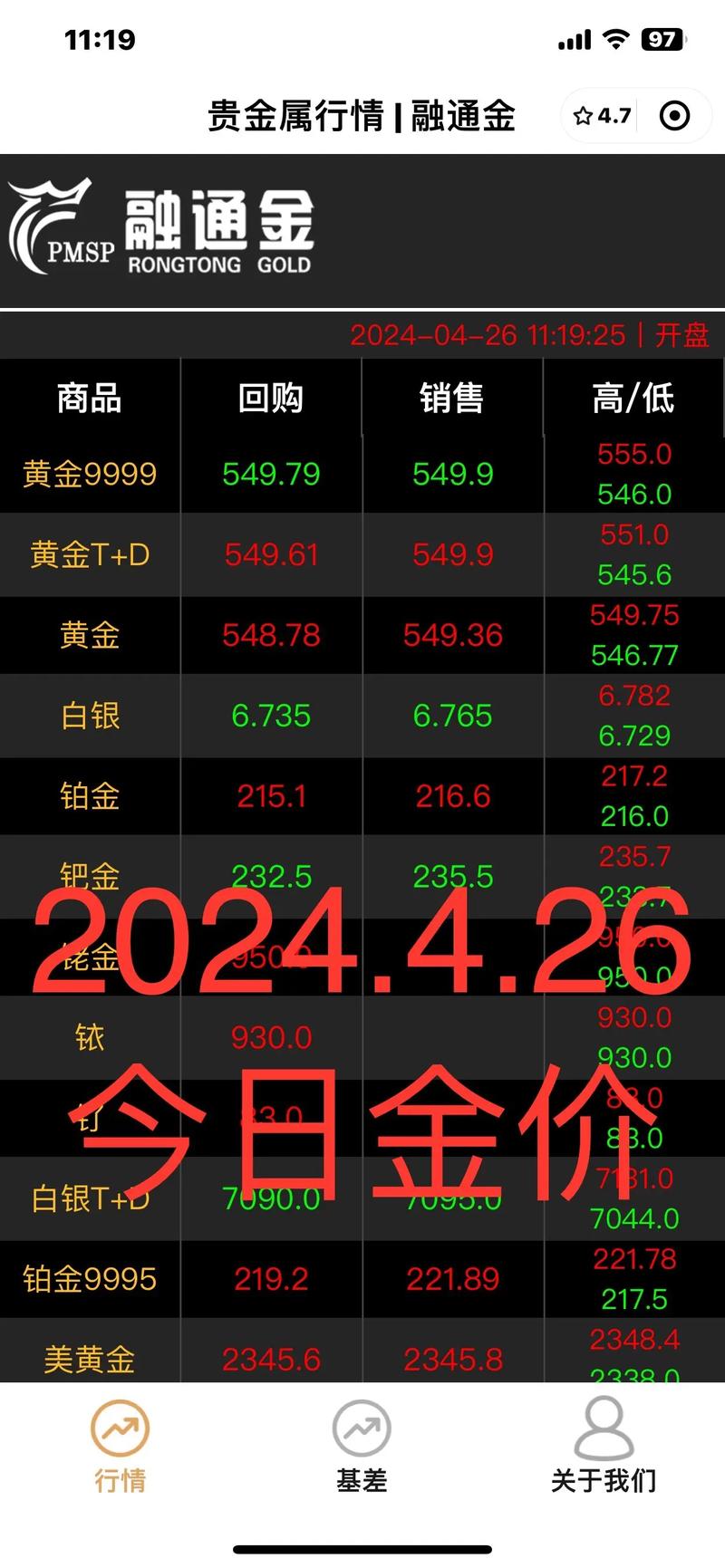Tap the cellular signal bars icon
Image resolution: width=725 pixels, height=1568 pixels.
click(x=575, y=40)
